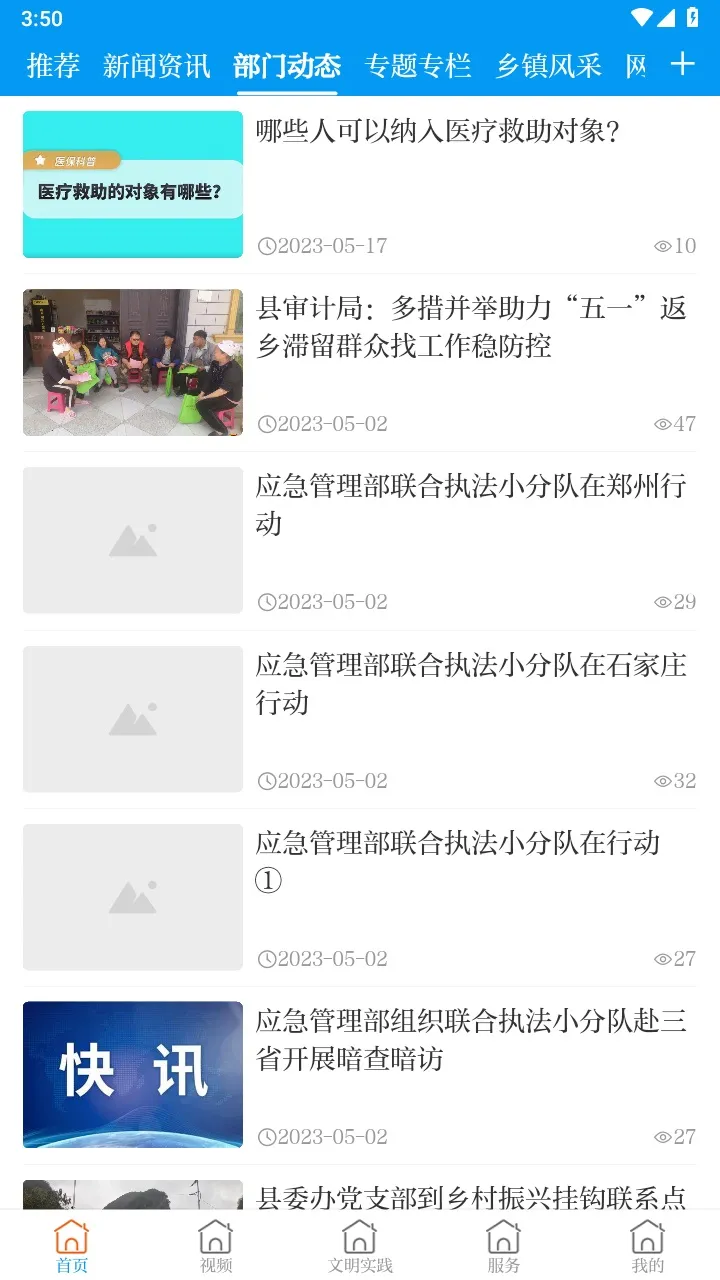This screenshot has width=720, height=1280.
Task: Switch to 文明实践 in bottom navigation
Action: [360, 1246]
